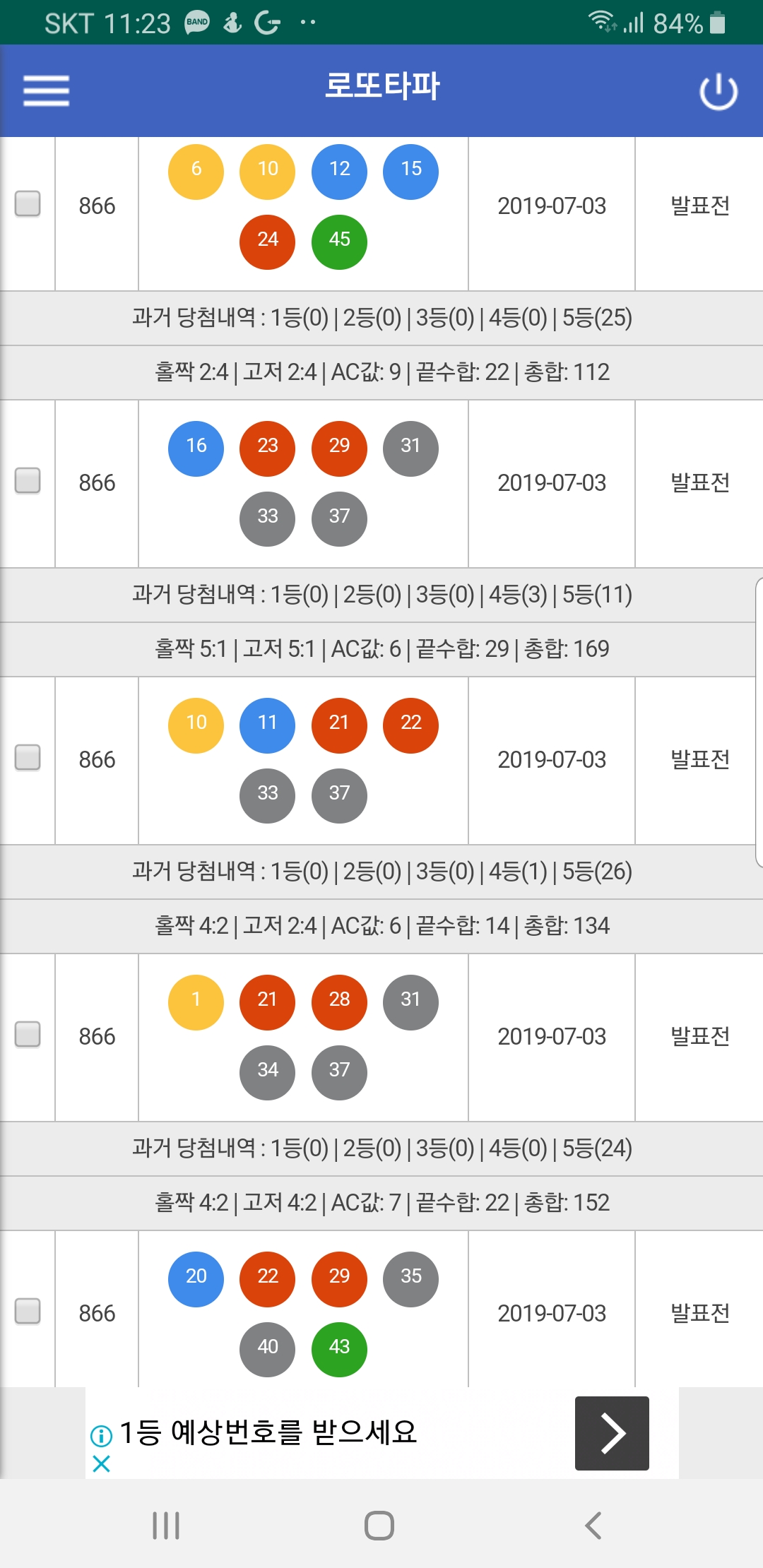Check the box for the row starting with 6
The width and height of the screenshot is (763, 1568).
coord(28,204)
